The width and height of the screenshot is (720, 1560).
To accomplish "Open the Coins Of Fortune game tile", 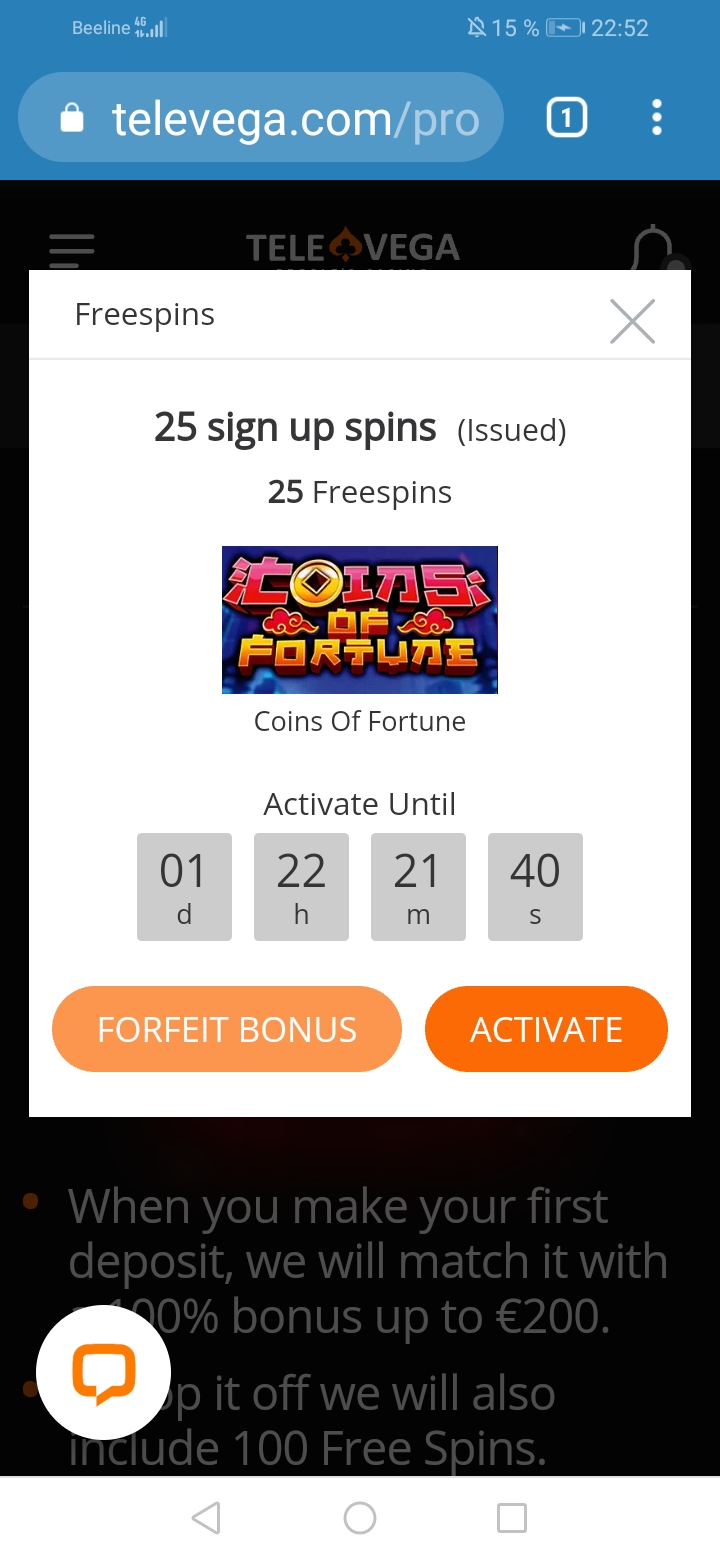I will point(360,620).
